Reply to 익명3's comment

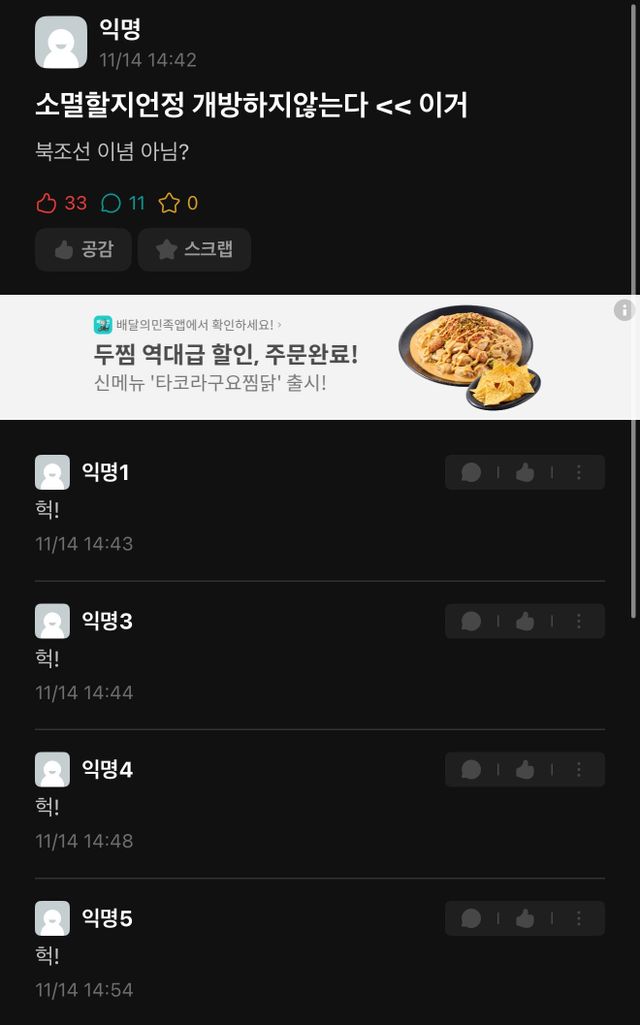(471, 622)
